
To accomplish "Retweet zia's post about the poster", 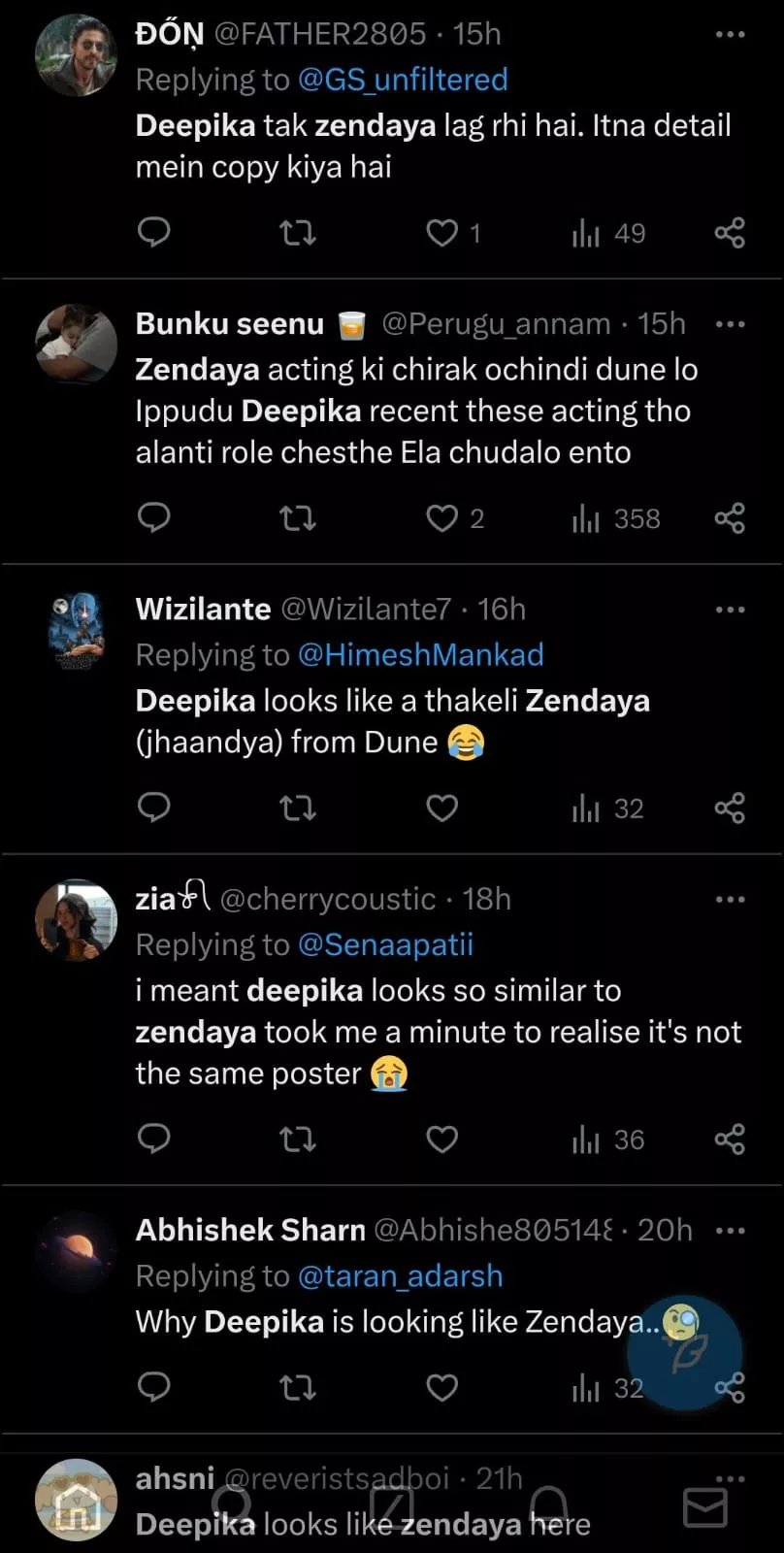I will click(x=298, y=1139).
